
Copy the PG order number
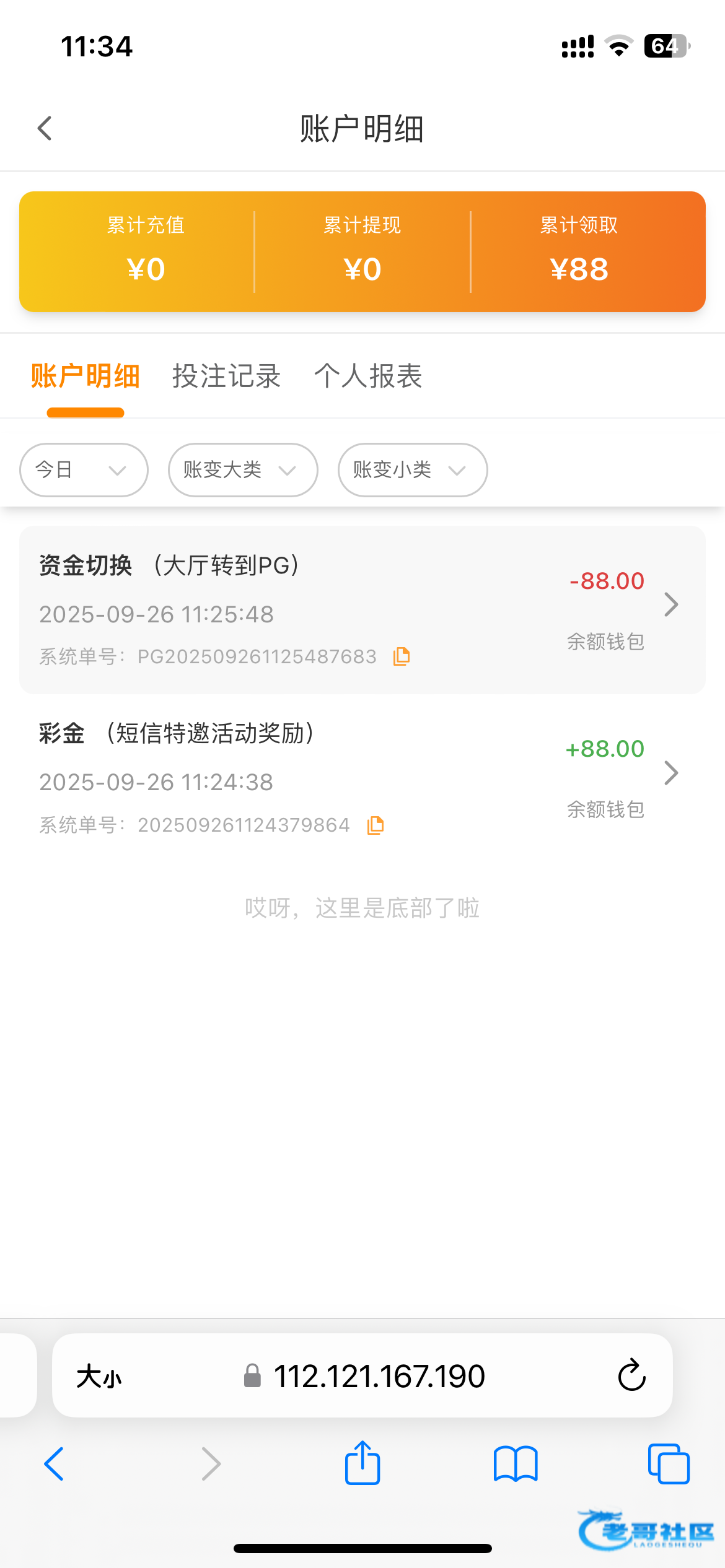(402, 656)
